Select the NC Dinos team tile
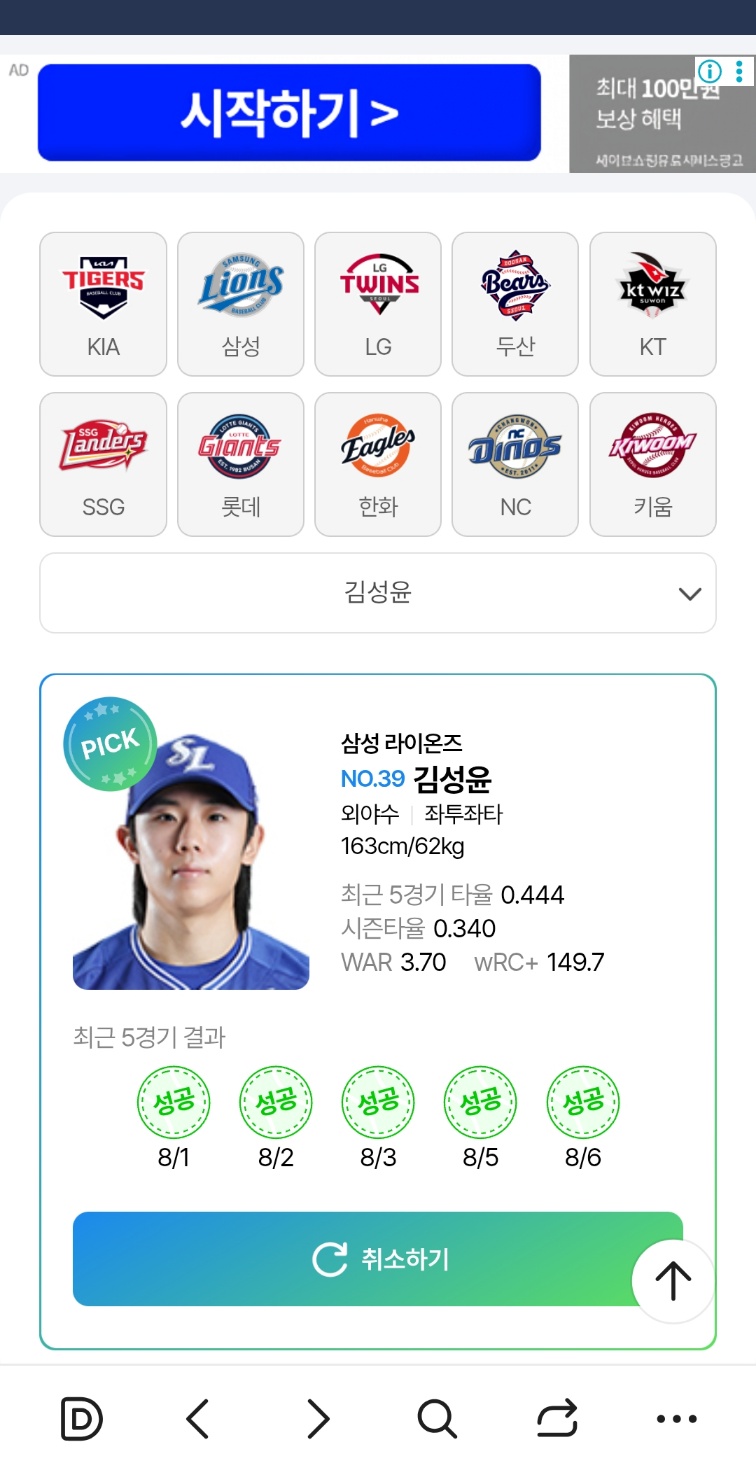This screenshot has height=1474, width=756. tap(515, 464)
